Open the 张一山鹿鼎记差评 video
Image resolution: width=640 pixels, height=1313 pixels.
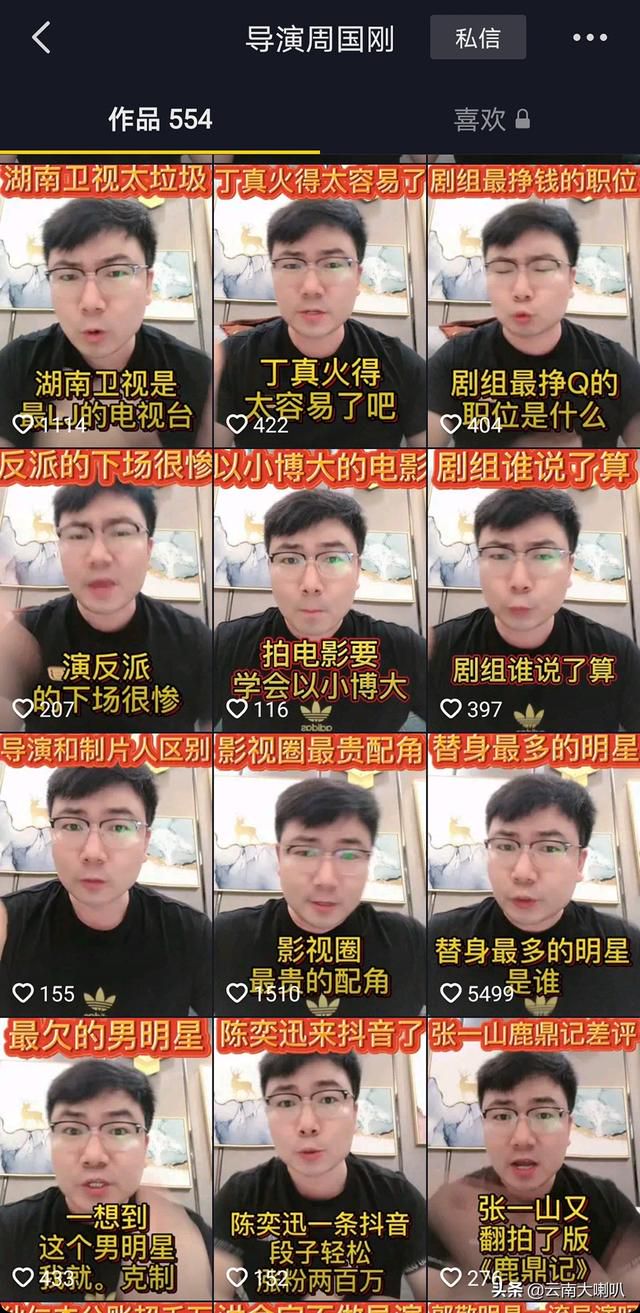point(534,1159)
